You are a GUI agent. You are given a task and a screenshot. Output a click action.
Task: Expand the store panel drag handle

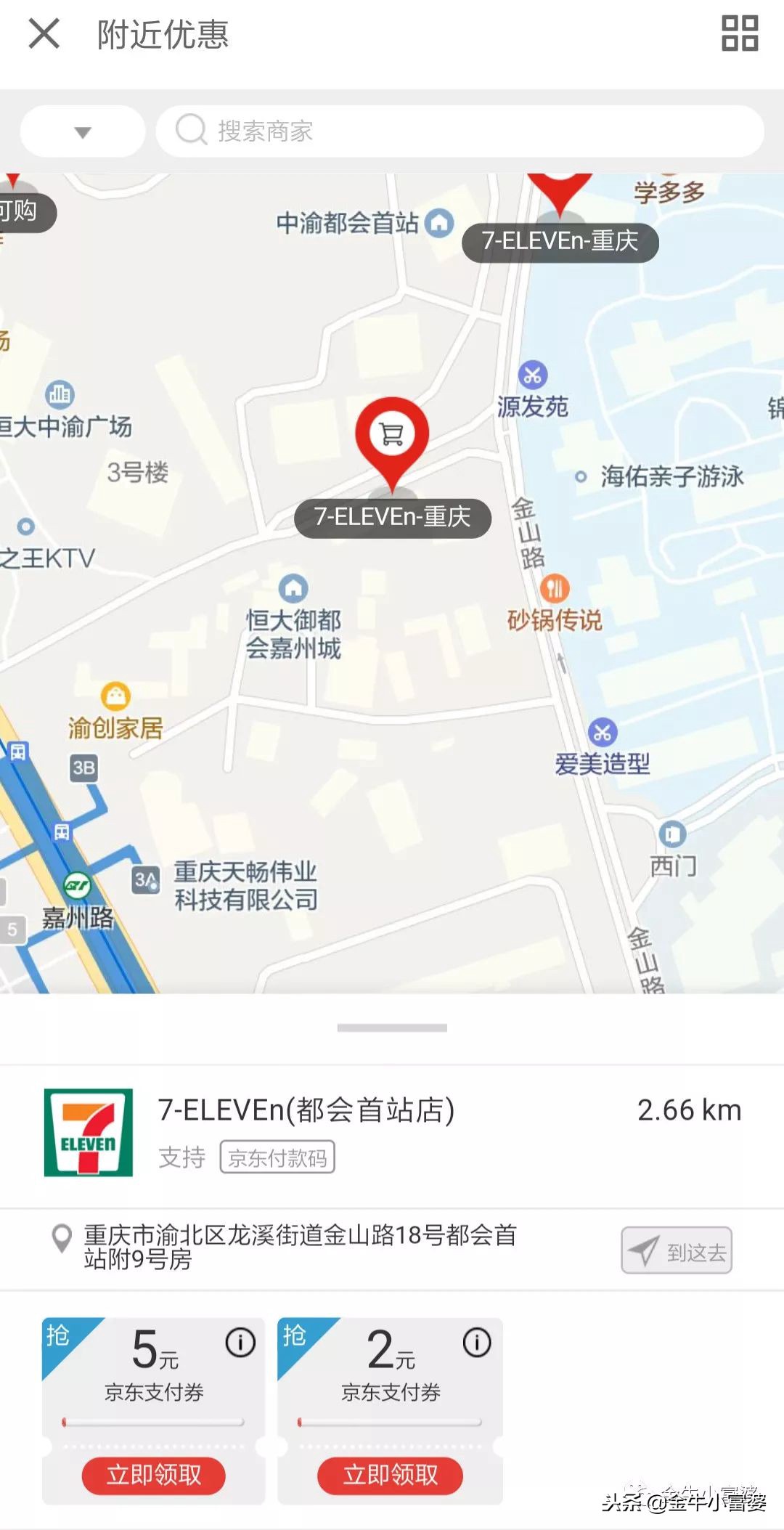pyautogui.click(x=392, y=1027)
